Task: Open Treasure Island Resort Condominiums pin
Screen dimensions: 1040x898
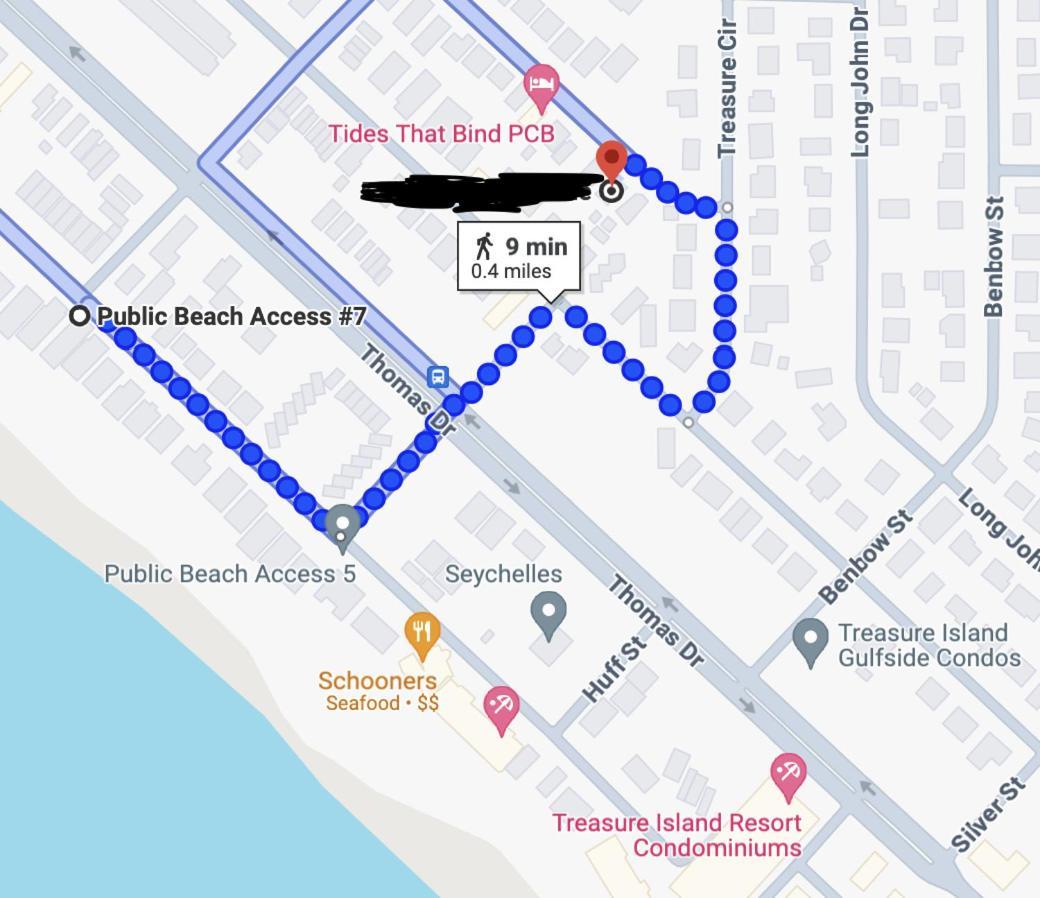Action: click(788, 774)
